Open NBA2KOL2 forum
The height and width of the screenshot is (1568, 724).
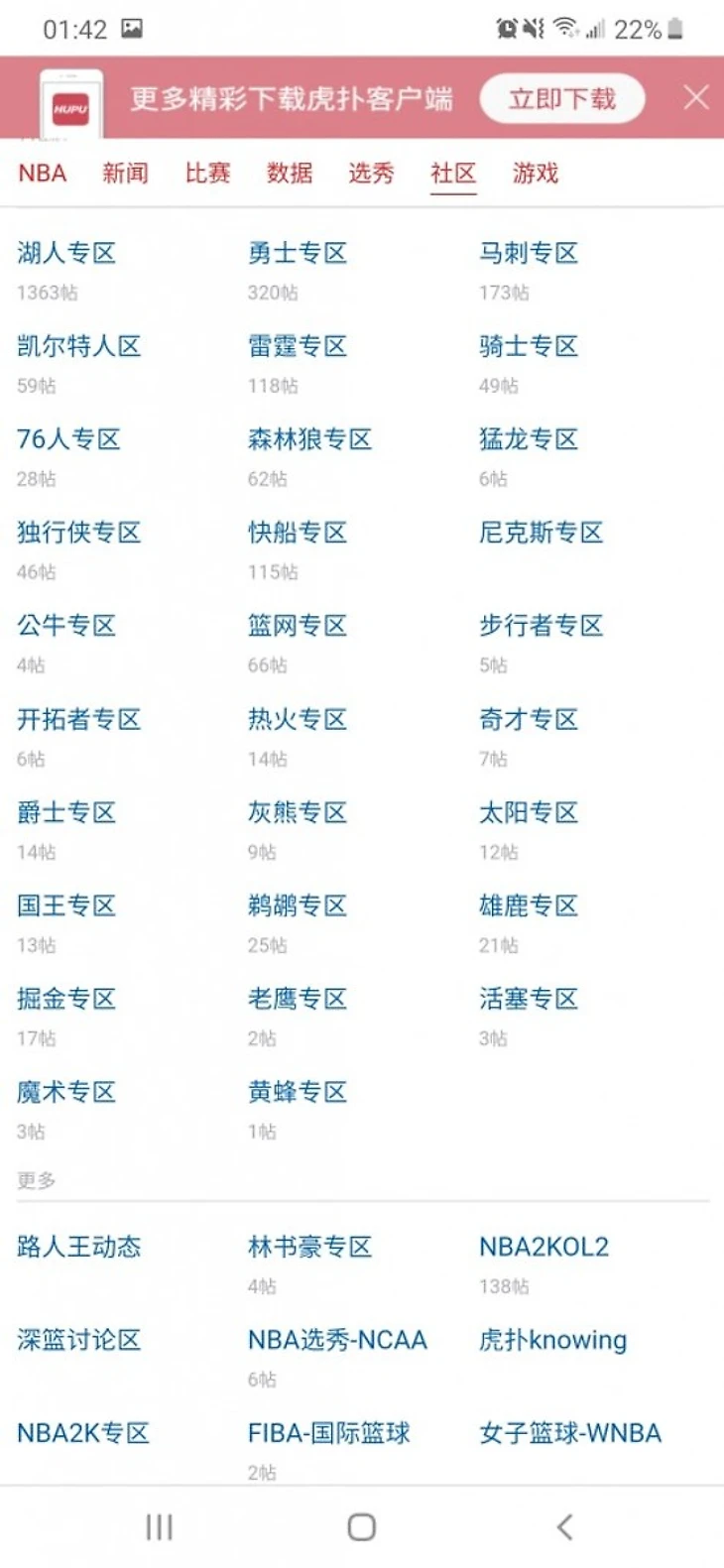pos(543,1247)
